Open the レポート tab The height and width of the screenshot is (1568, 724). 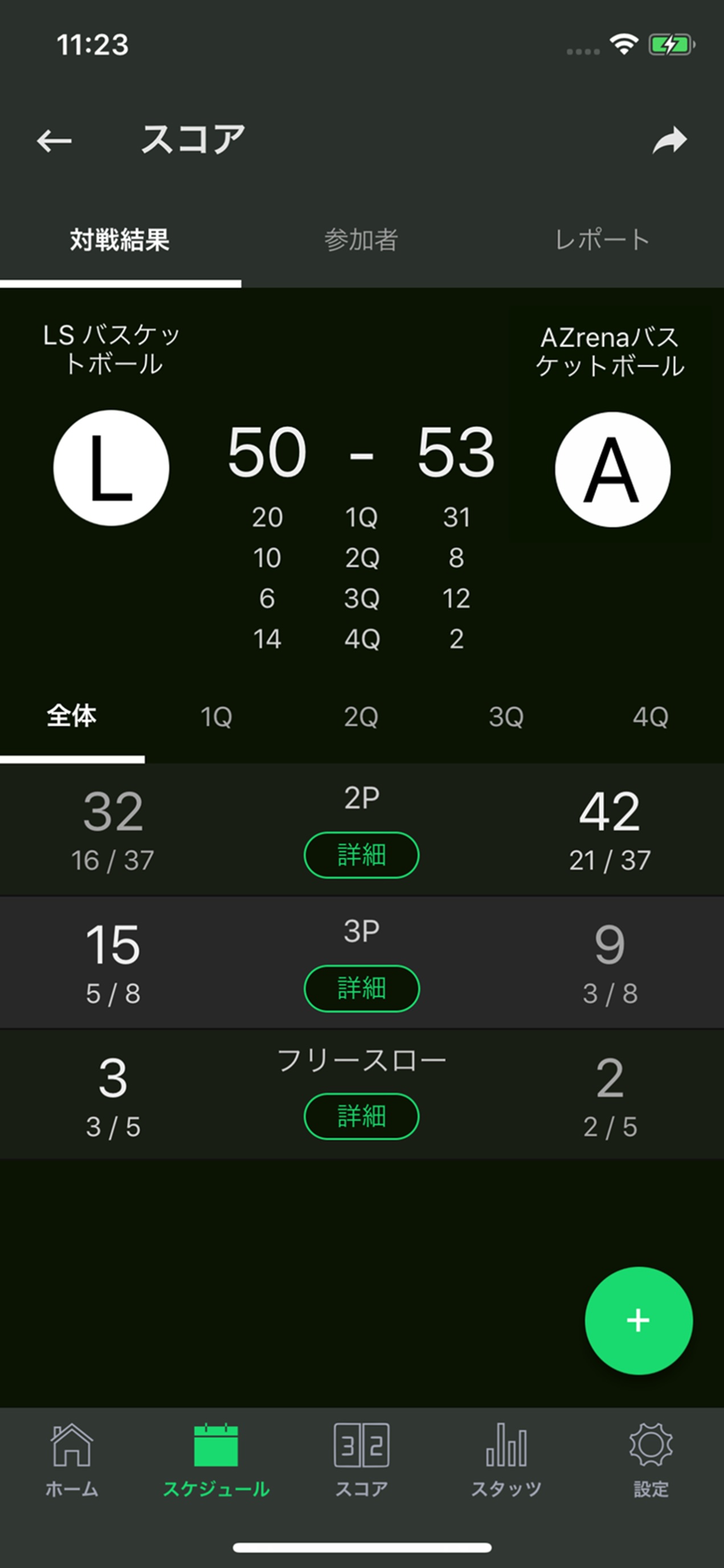pyautogui.click(x=602, y=240)
